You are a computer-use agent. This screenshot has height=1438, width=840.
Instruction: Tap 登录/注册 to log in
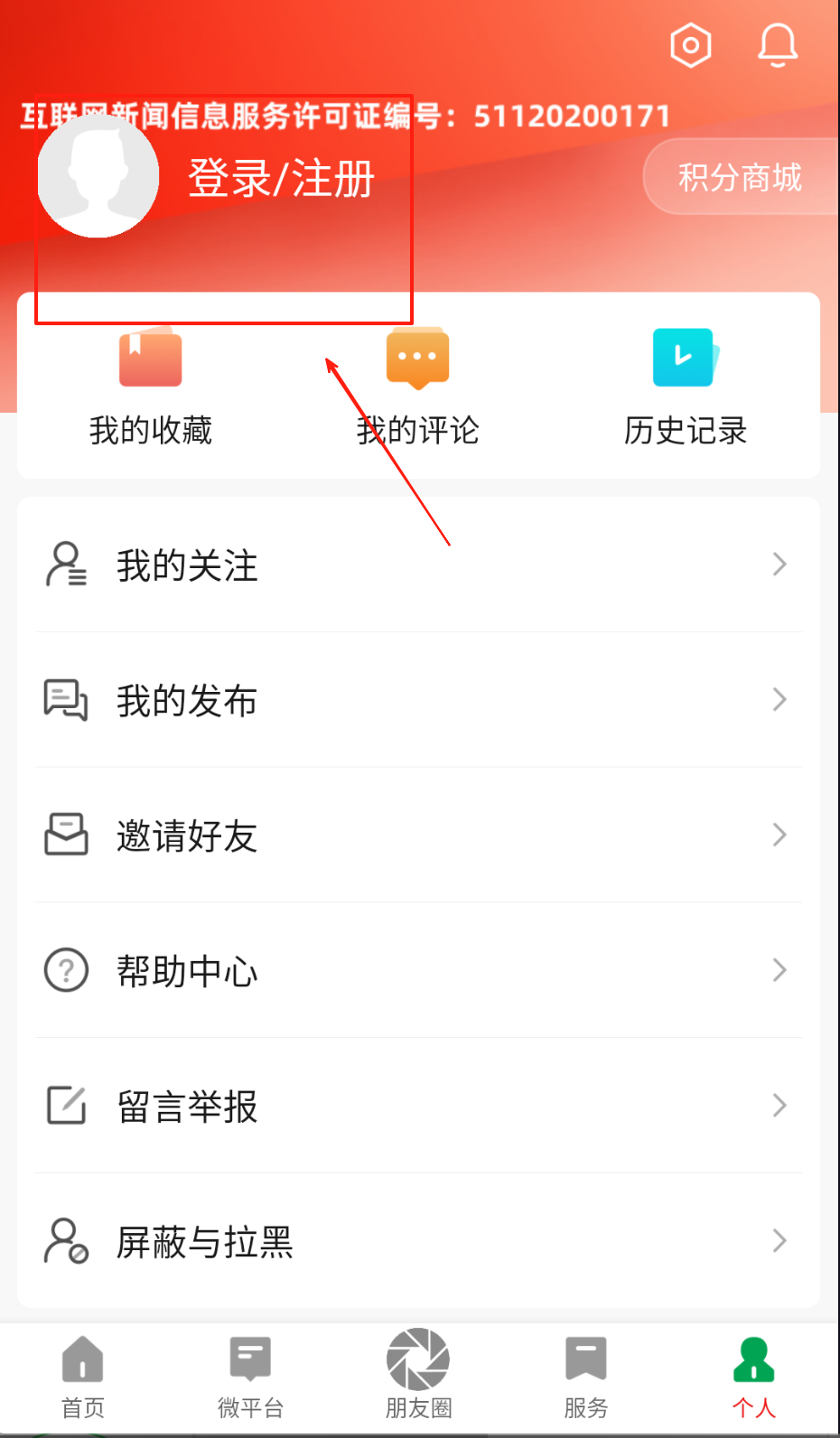(281, 178)
